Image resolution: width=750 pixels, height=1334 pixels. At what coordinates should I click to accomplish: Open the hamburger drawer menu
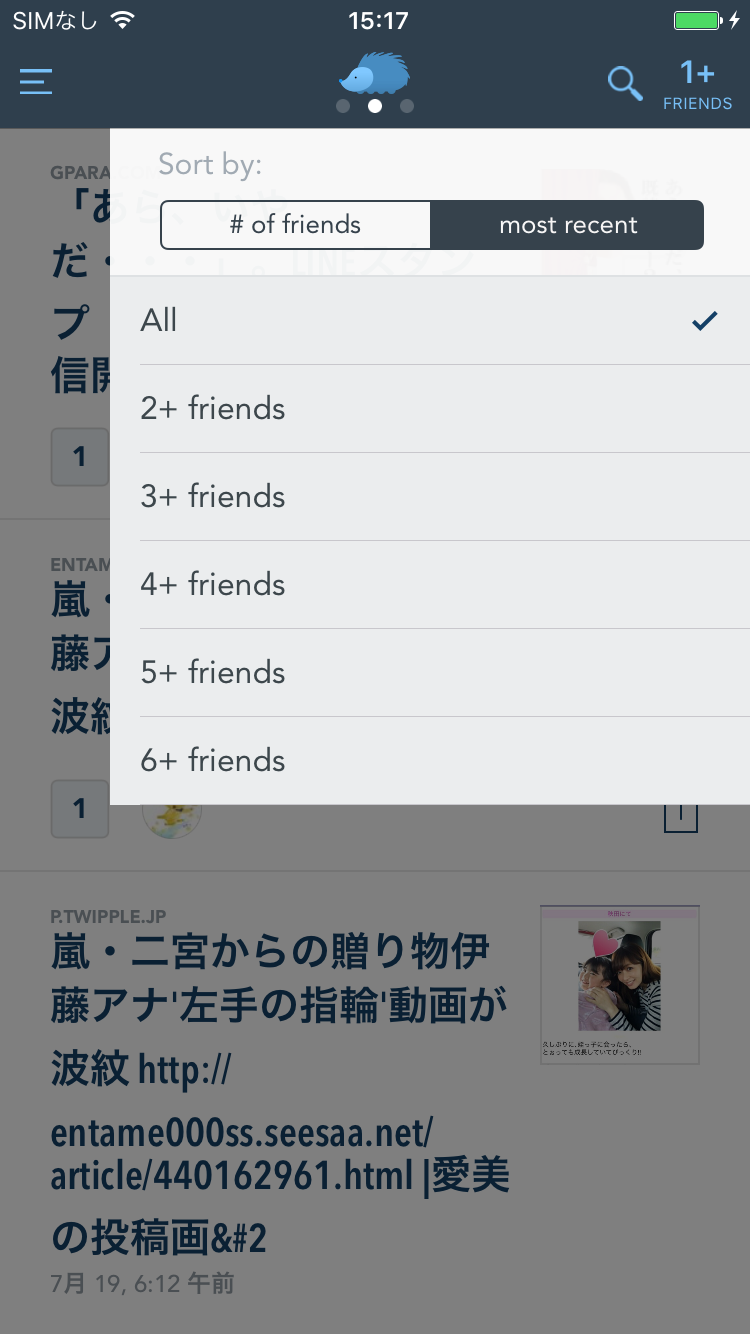coord(36,81)
